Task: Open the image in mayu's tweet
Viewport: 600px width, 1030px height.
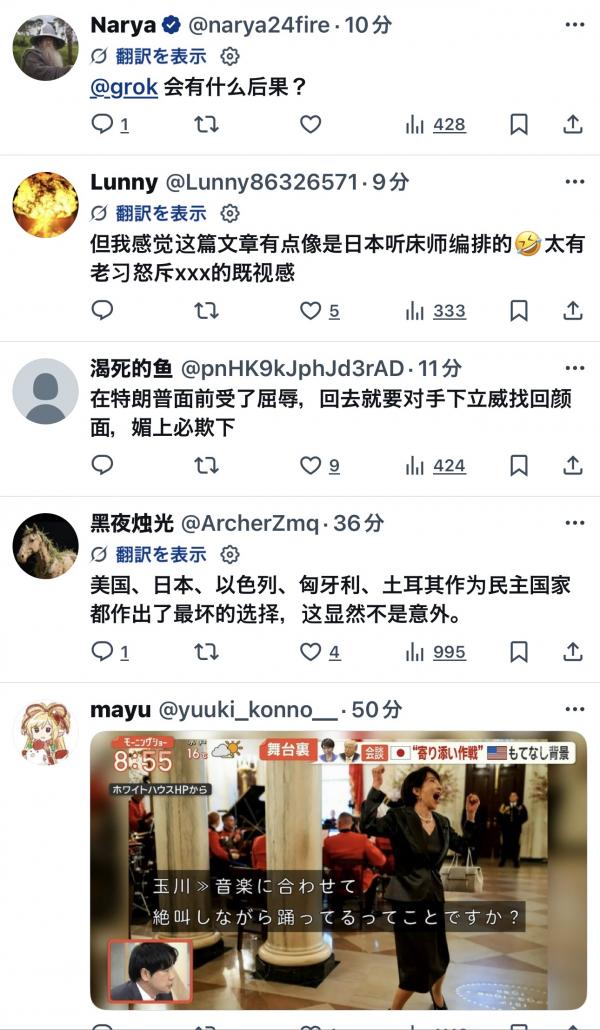Action: (338, 870)
